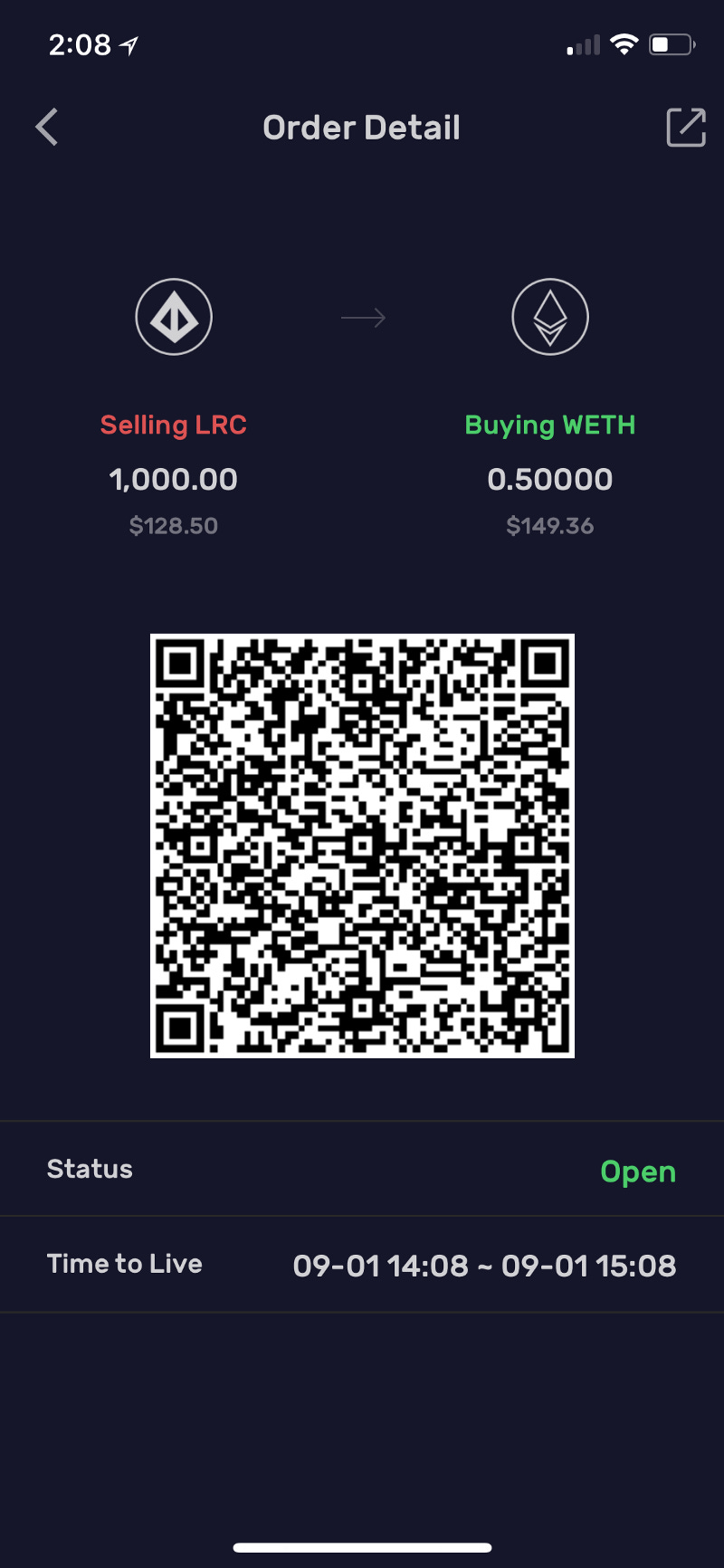
Task: Go back from Order Detail
Action: (x=47, y=128)
